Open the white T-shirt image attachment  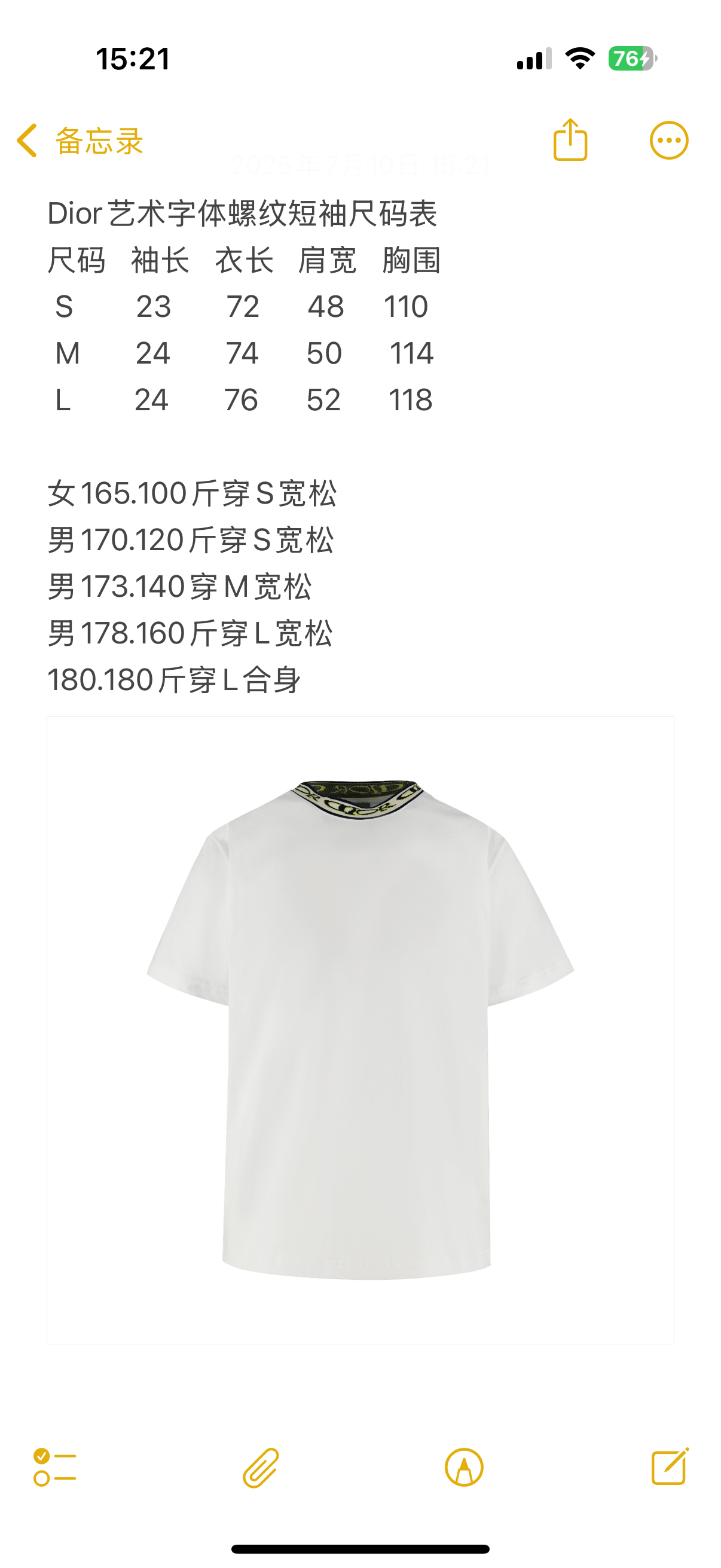tap(360, 1029)
